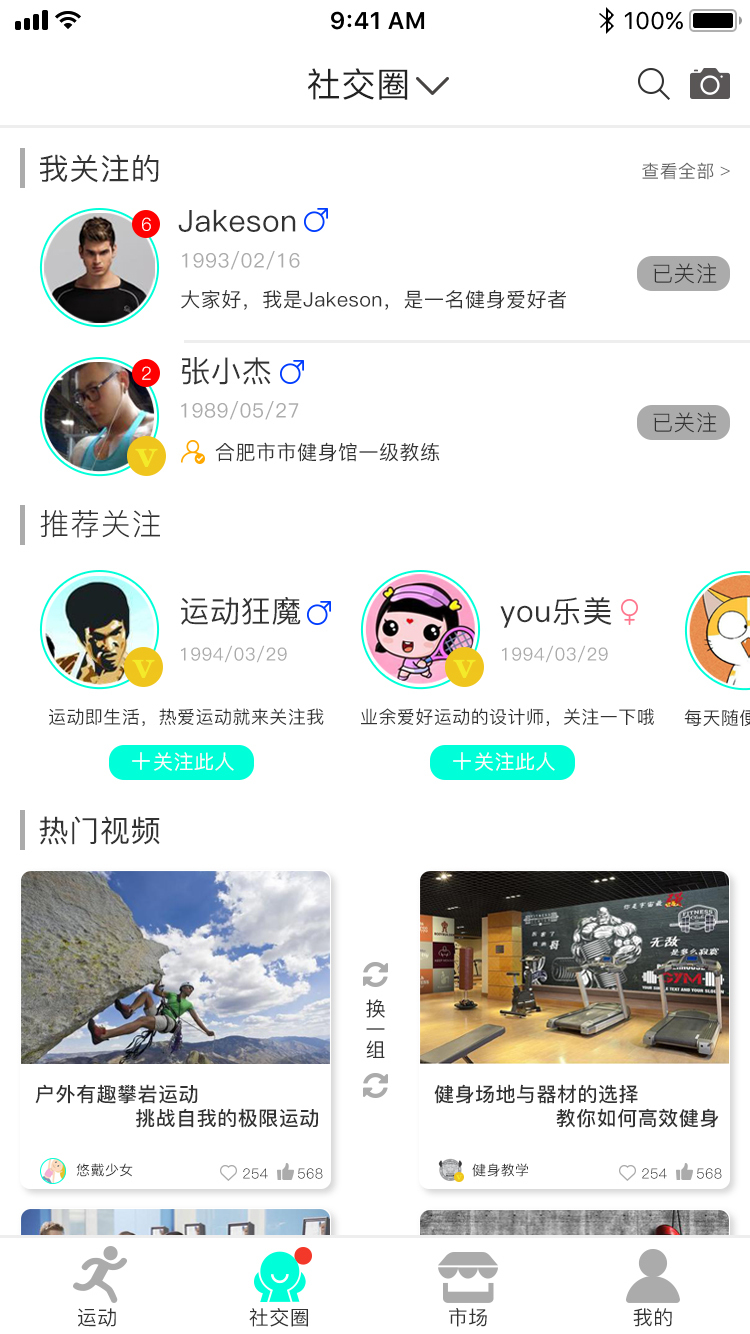Tap Jakeson's avatar with the red badge 6
The height and width of the screenshot is (1334, 750).
(x=100, y=268)
